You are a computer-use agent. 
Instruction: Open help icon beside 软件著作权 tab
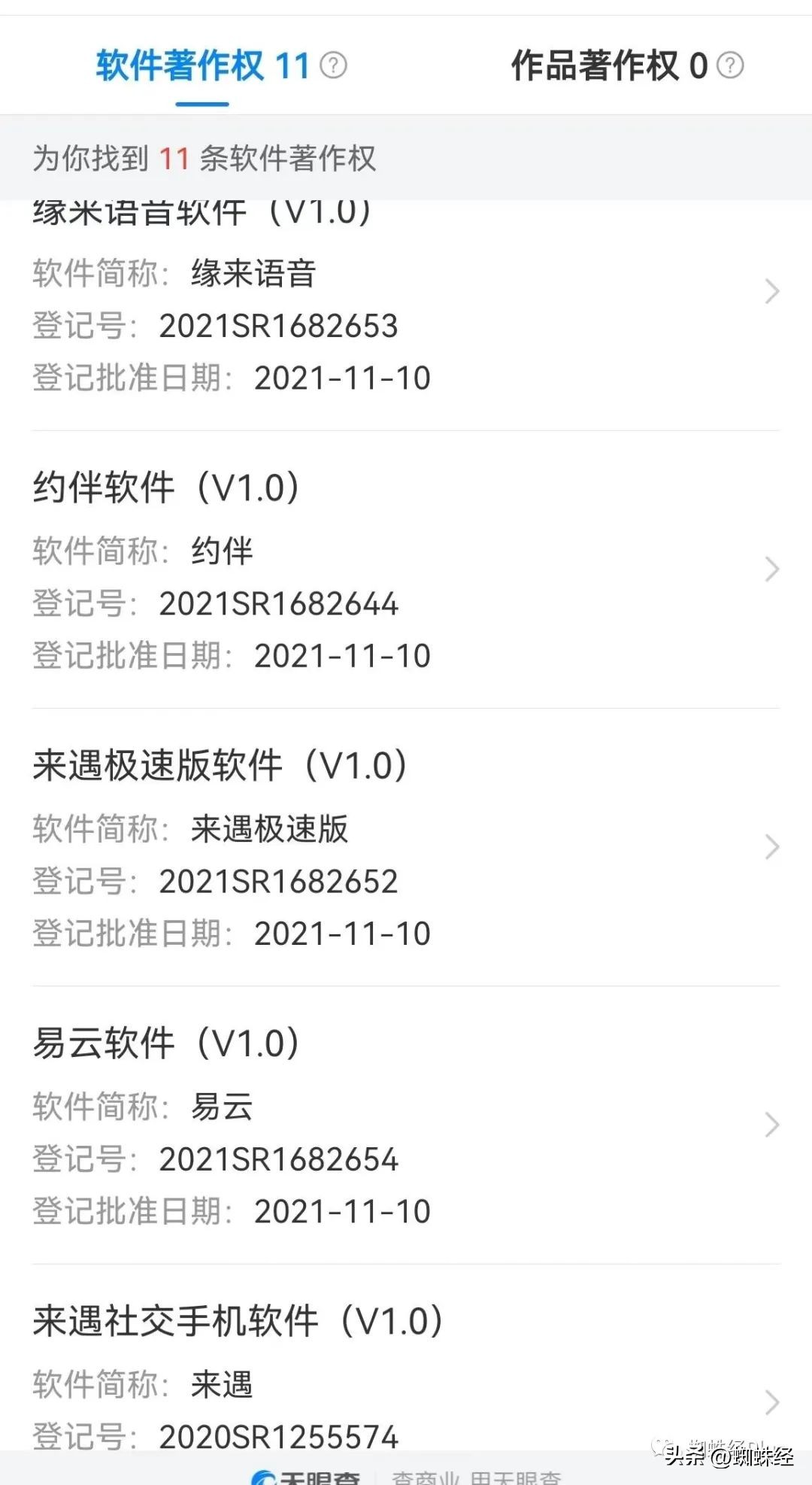tap(334, 66)
